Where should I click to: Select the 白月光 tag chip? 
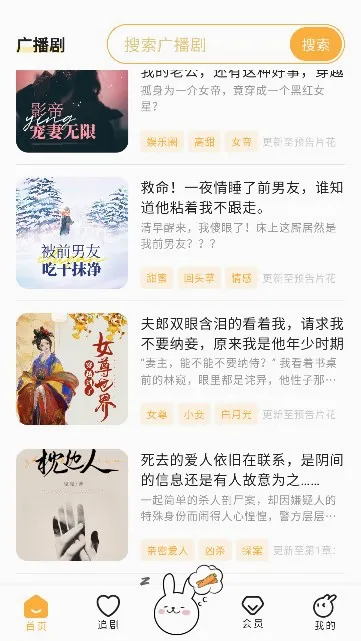tap(236, 415)
